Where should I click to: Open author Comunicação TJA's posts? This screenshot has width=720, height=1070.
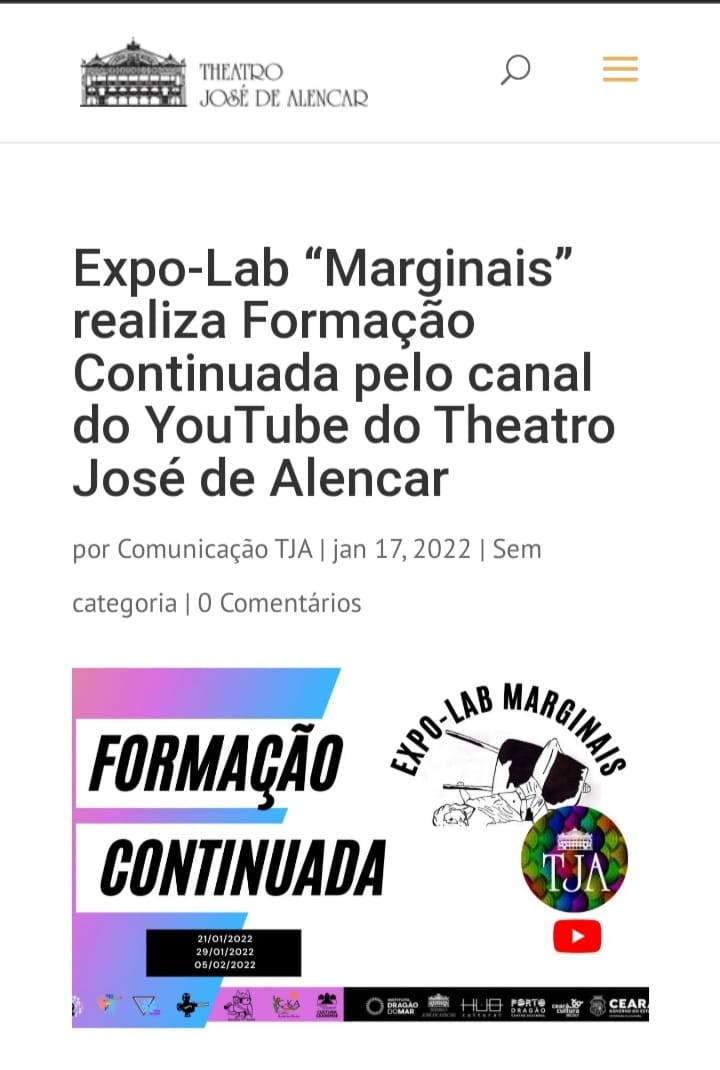(x=215, y=549)
